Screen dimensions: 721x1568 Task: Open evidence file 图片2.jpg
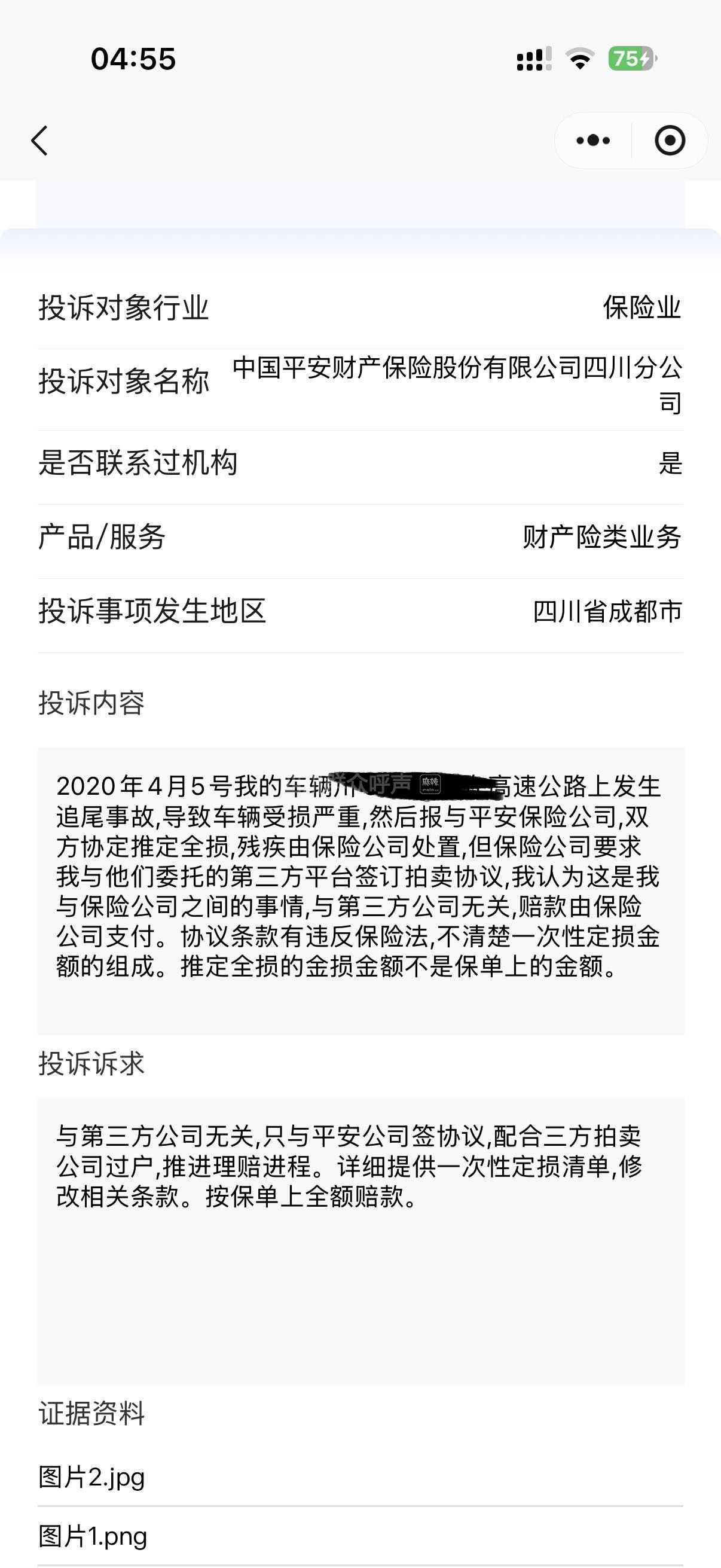(92, 1477)
